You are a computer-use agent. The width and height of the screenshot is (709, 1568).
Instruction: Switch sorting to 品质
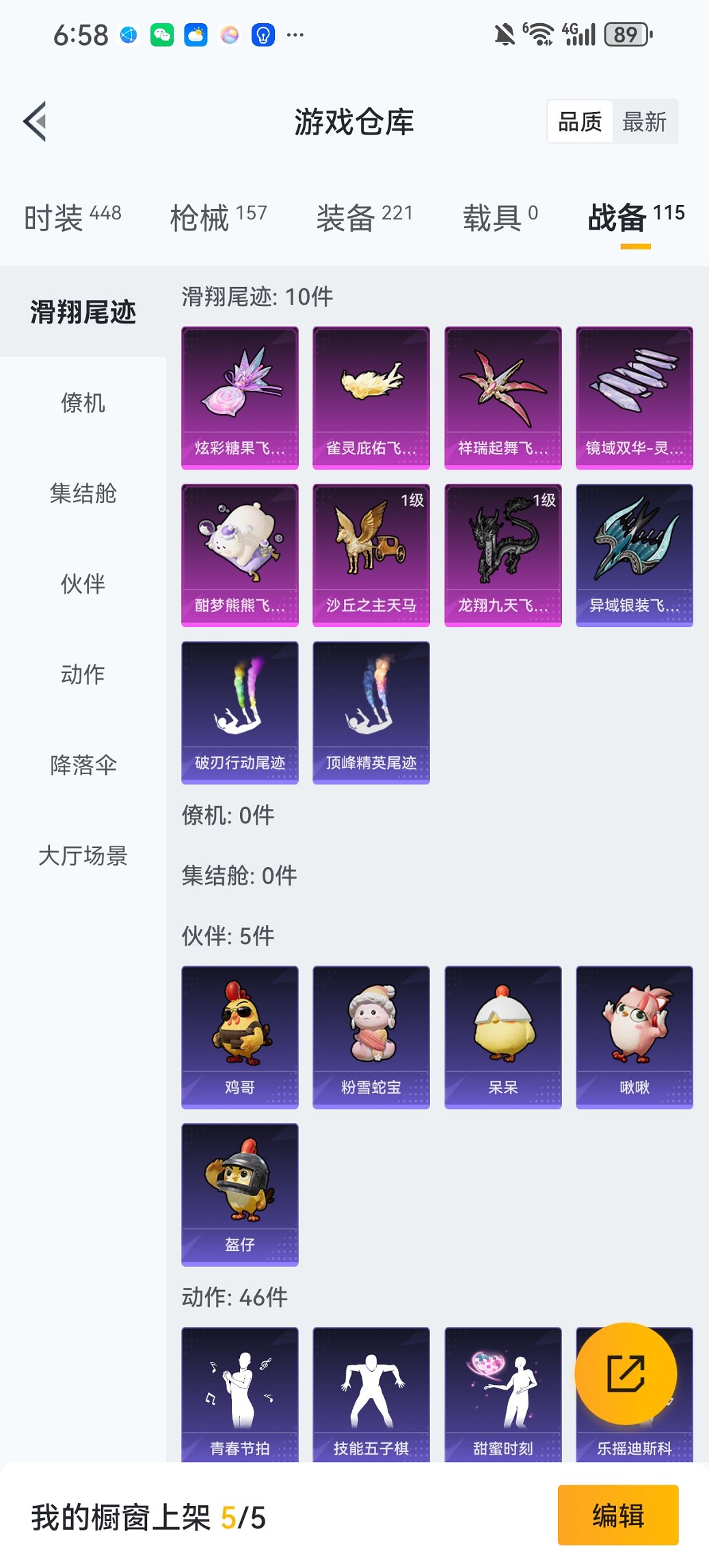click(580, 122)
